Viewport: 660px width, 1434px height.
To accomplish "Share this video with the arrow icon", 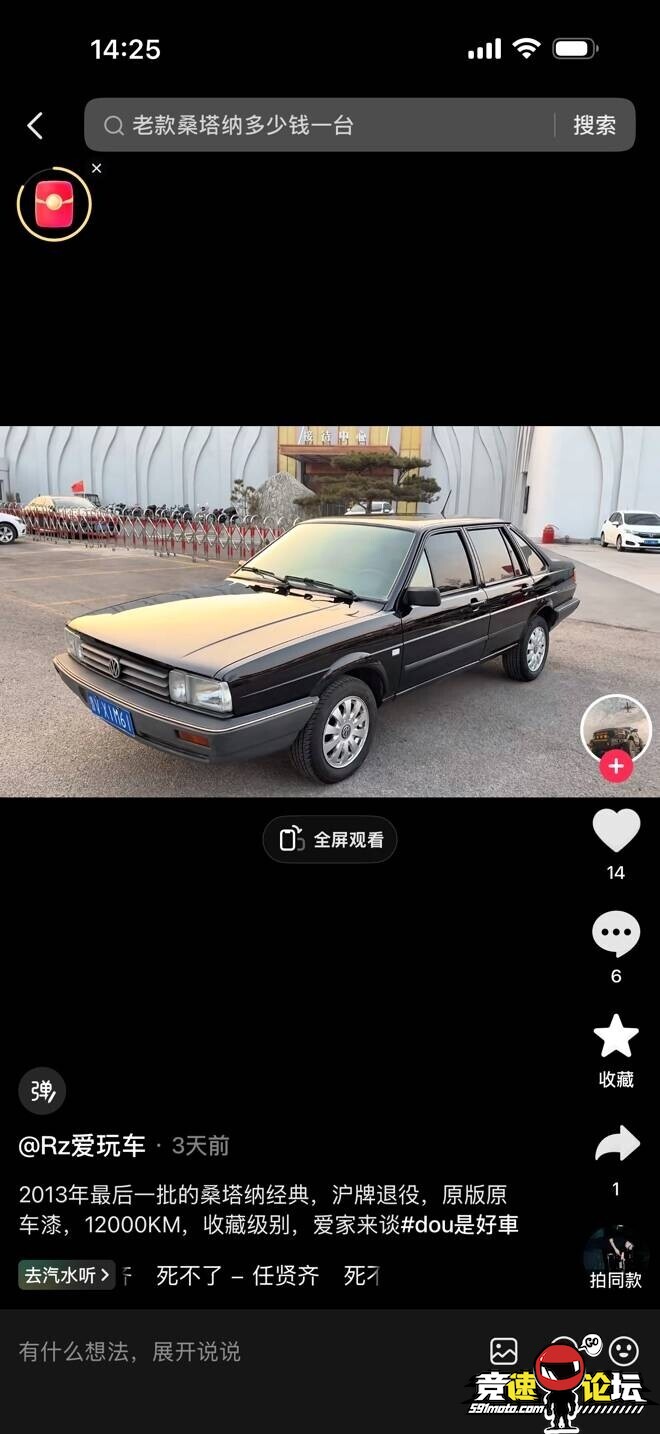I will (x=616, y=1143).
